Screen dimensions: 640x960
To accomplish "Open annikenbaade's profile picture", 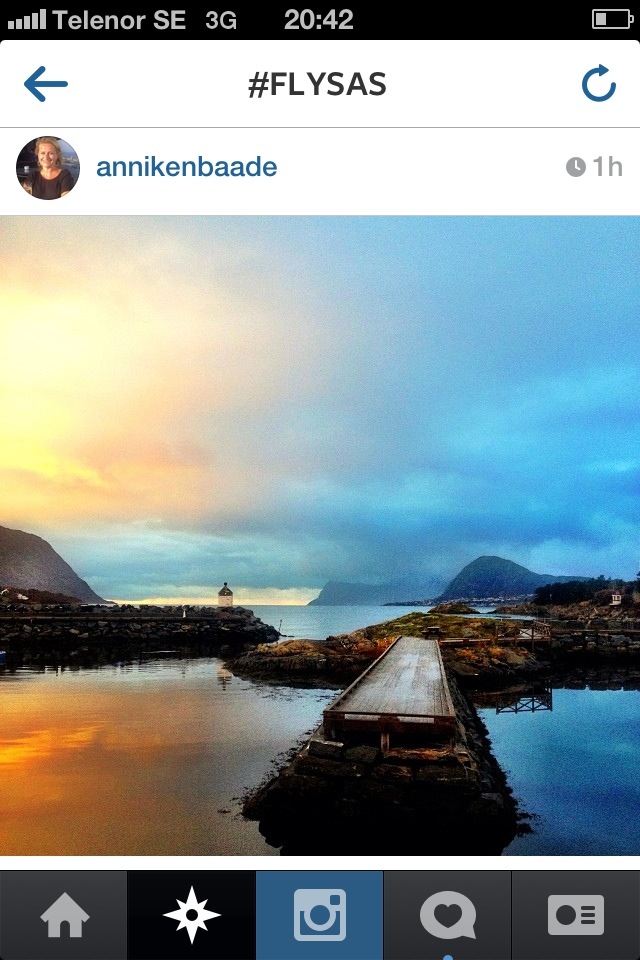I will [x=47, y=168].
